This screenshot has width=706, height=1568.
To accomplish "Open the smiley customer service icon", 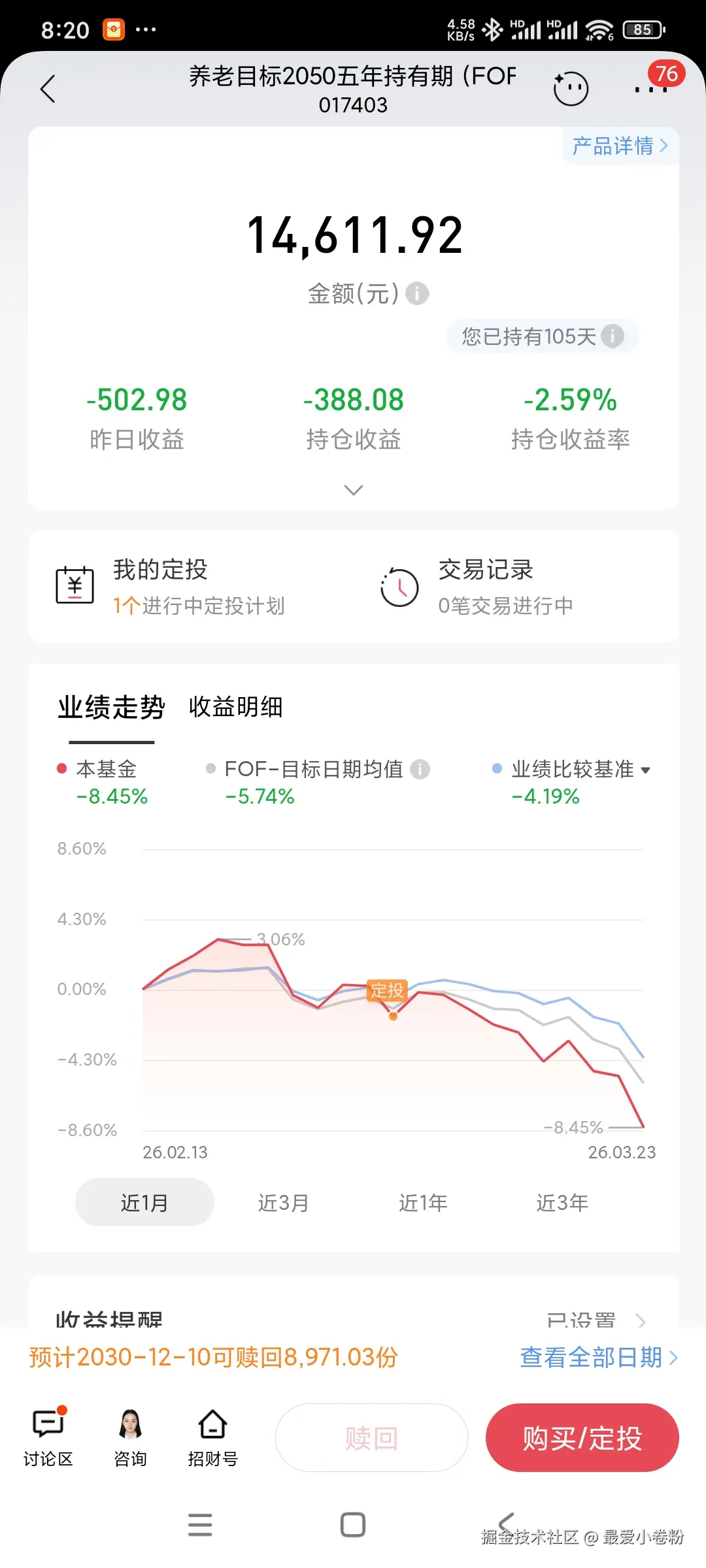I will [569, 87].
